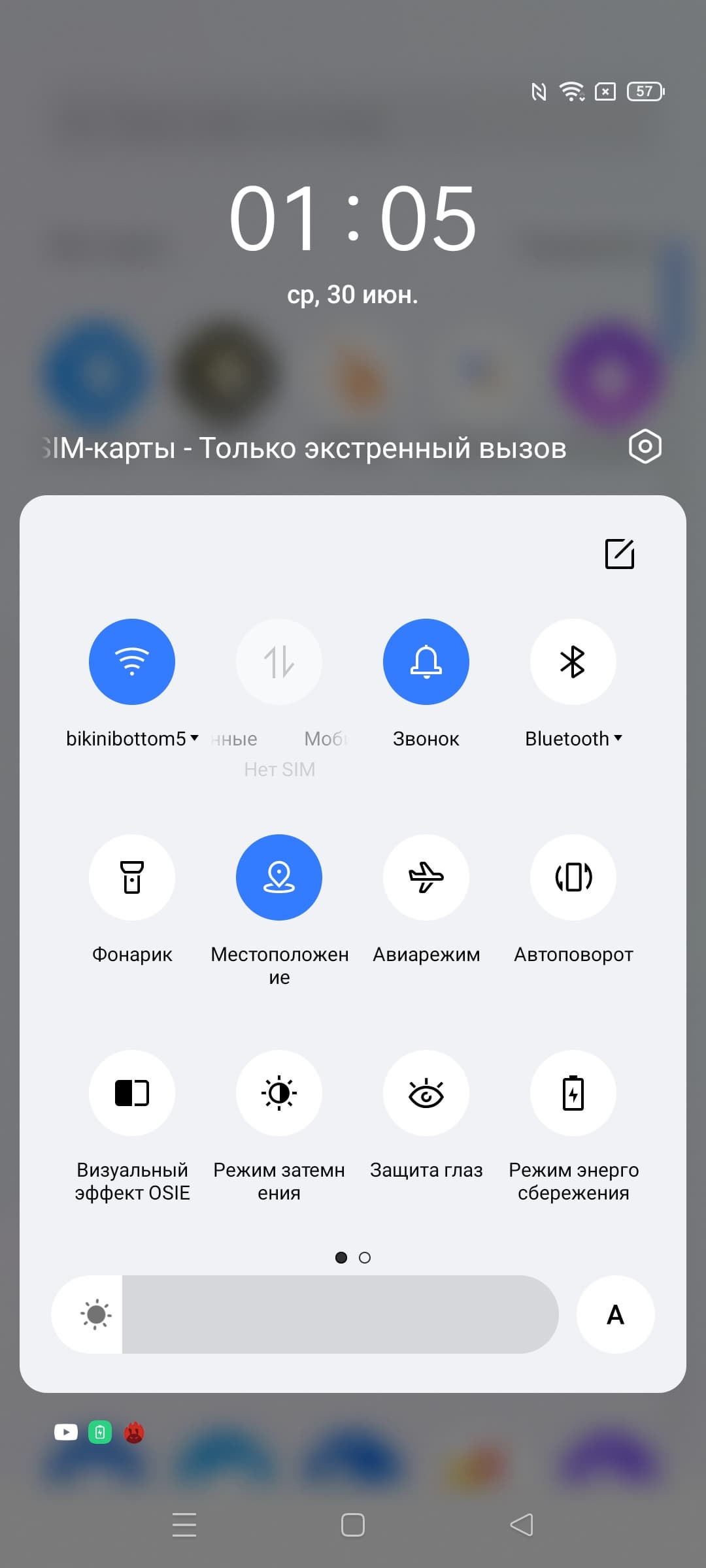Edit the quick settings tiles
This screenshot has height=1568, width=706.
click(x=619, y=554)
